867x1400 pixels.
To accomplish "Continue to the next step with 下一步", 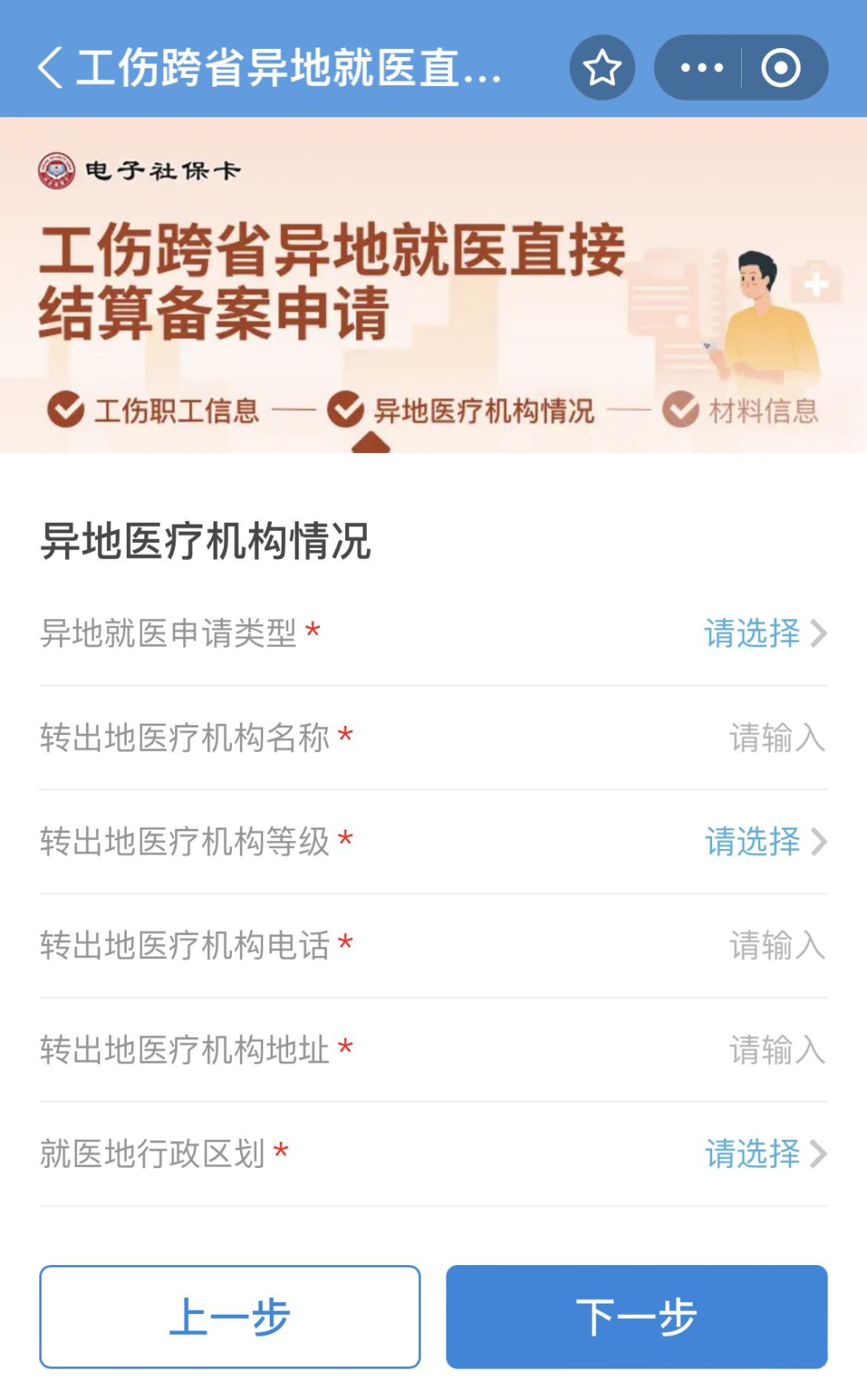I will click(x=637, y=1316).
